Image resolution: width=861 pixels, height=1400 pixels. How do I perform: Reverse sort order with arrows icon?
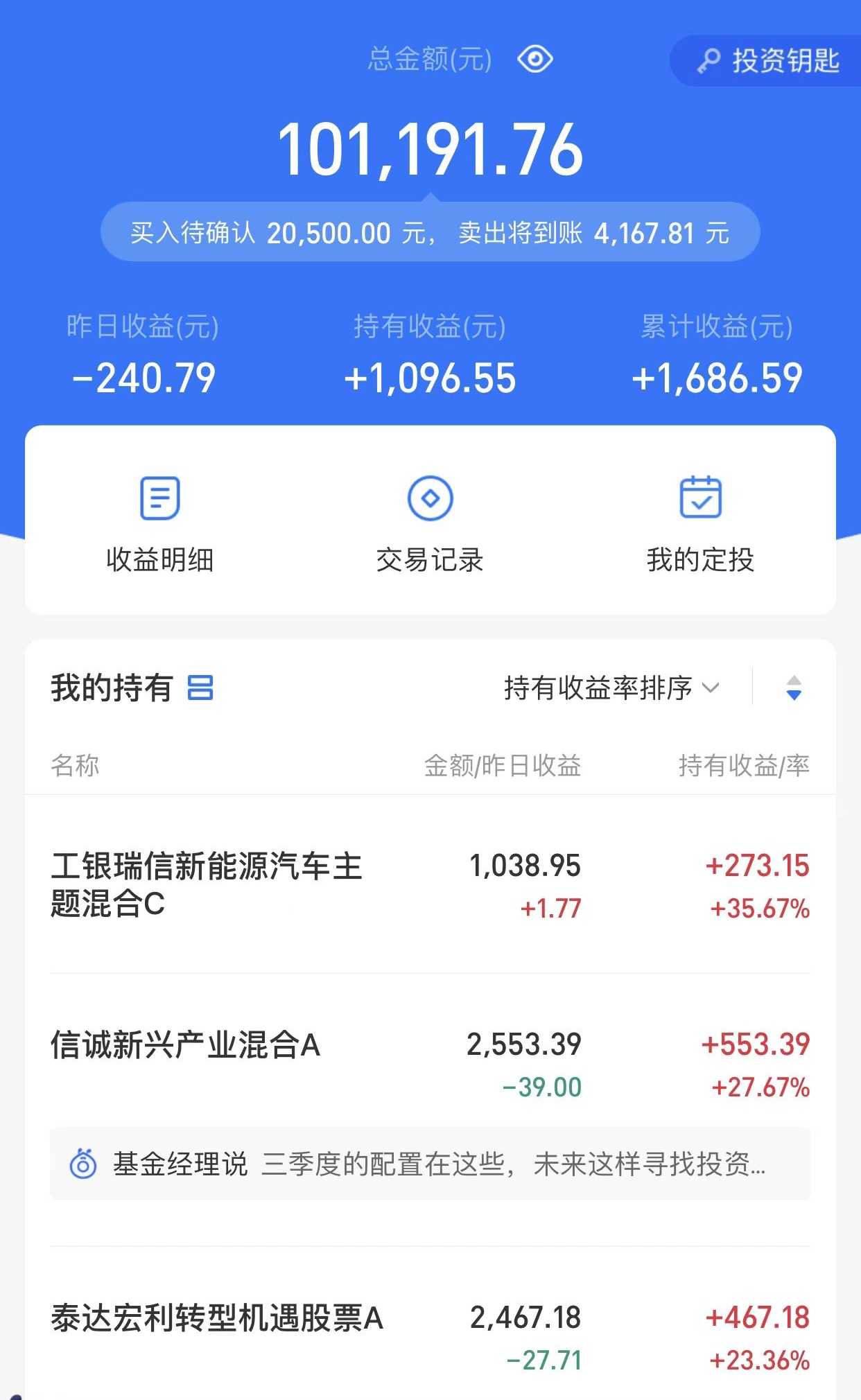click(794, 688)
